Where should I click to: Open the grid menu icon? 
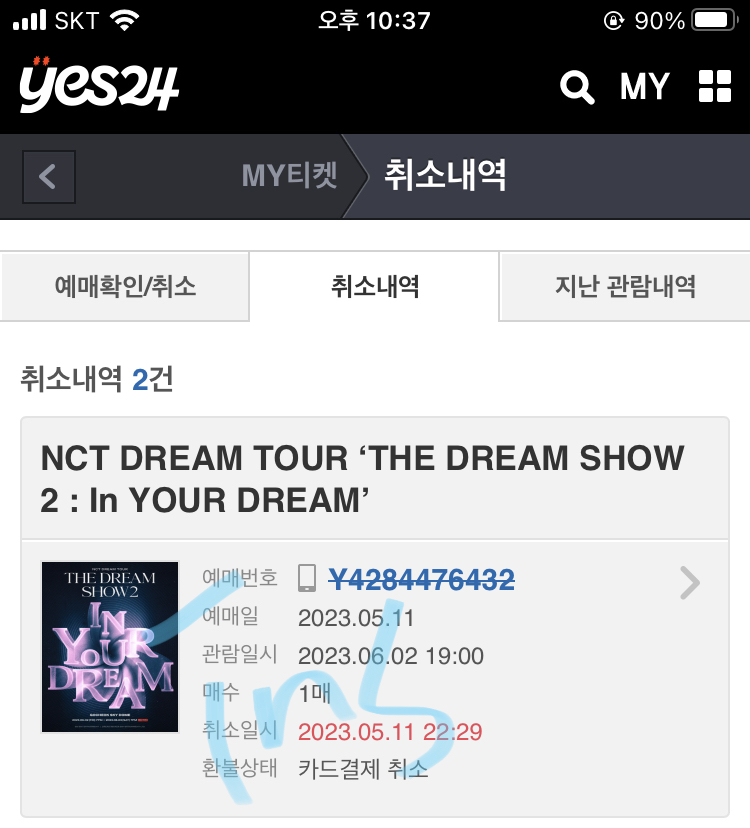(x=715, y=87)
